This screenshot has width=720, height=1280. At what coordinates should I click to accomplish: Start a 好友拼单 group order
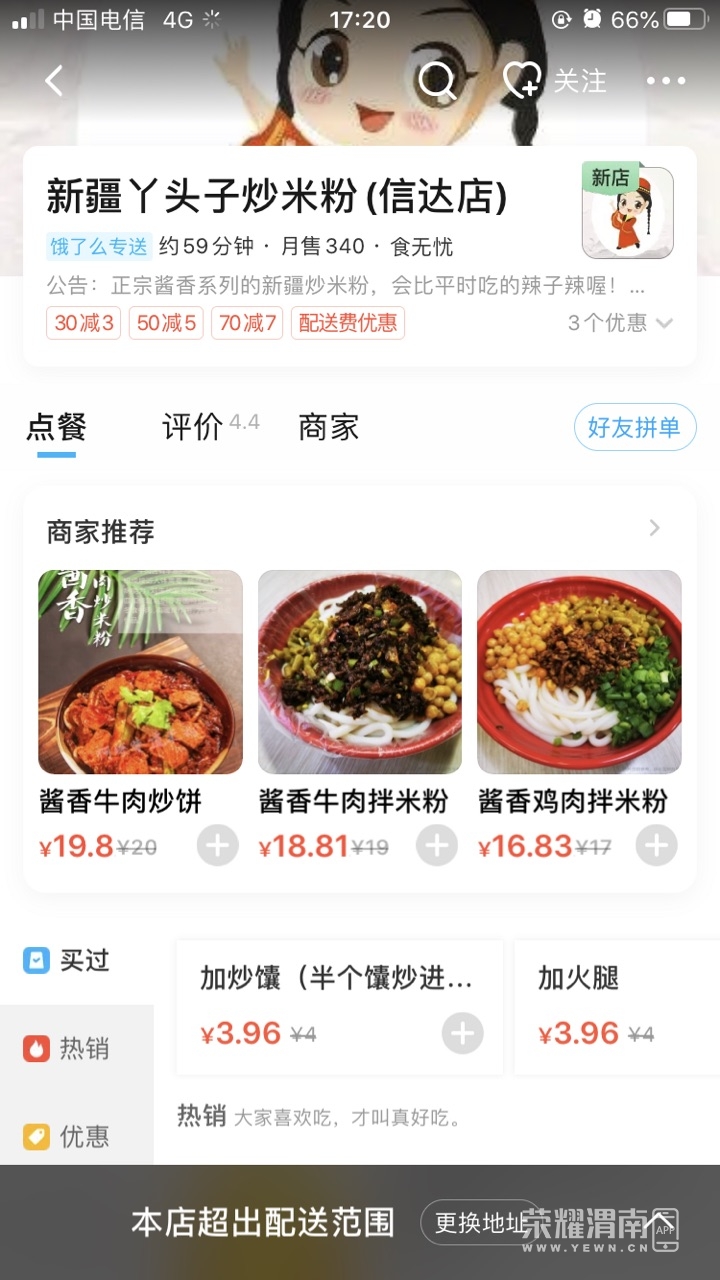(634, 428)
